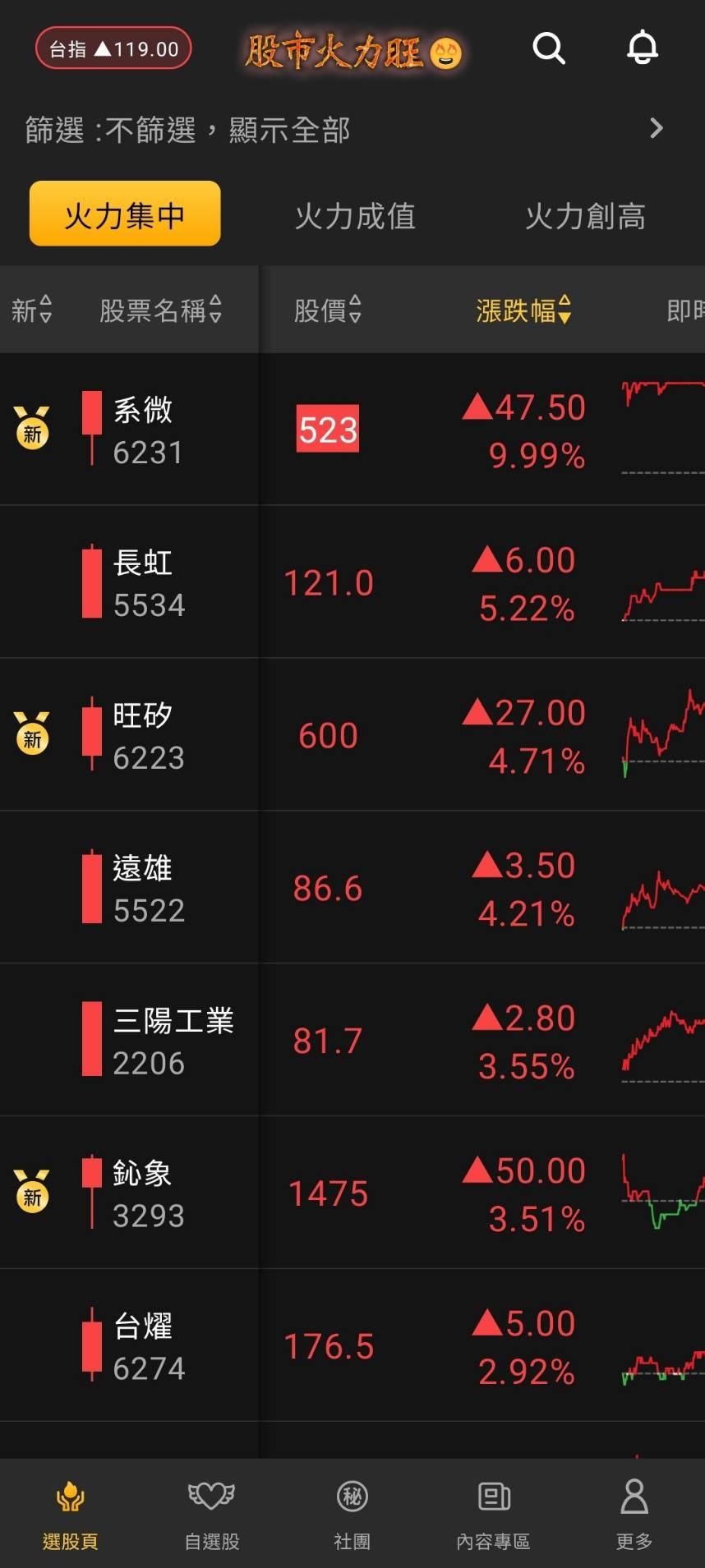The height and width of the screenshot is (1568, 705).
Task: Switch to the 火力成值 tab
Action: coord(354,216)
